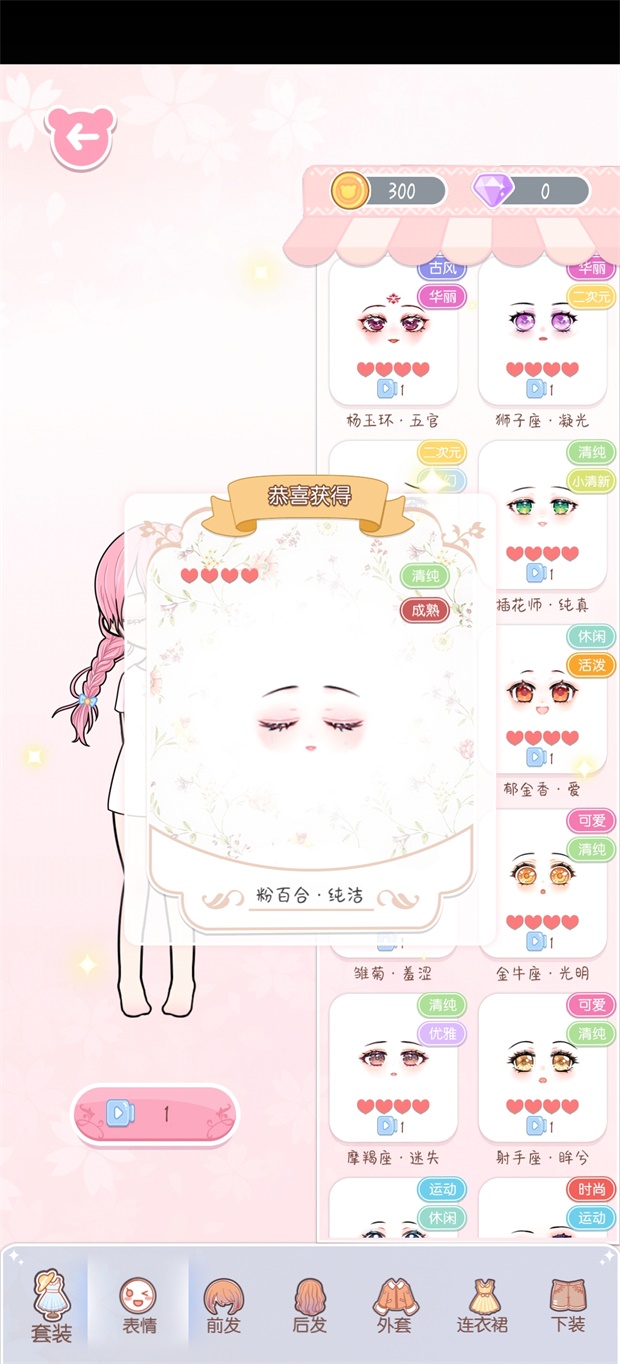Open the 前发 tab
The image size is (620, 1364).
tap(224, 1305)
